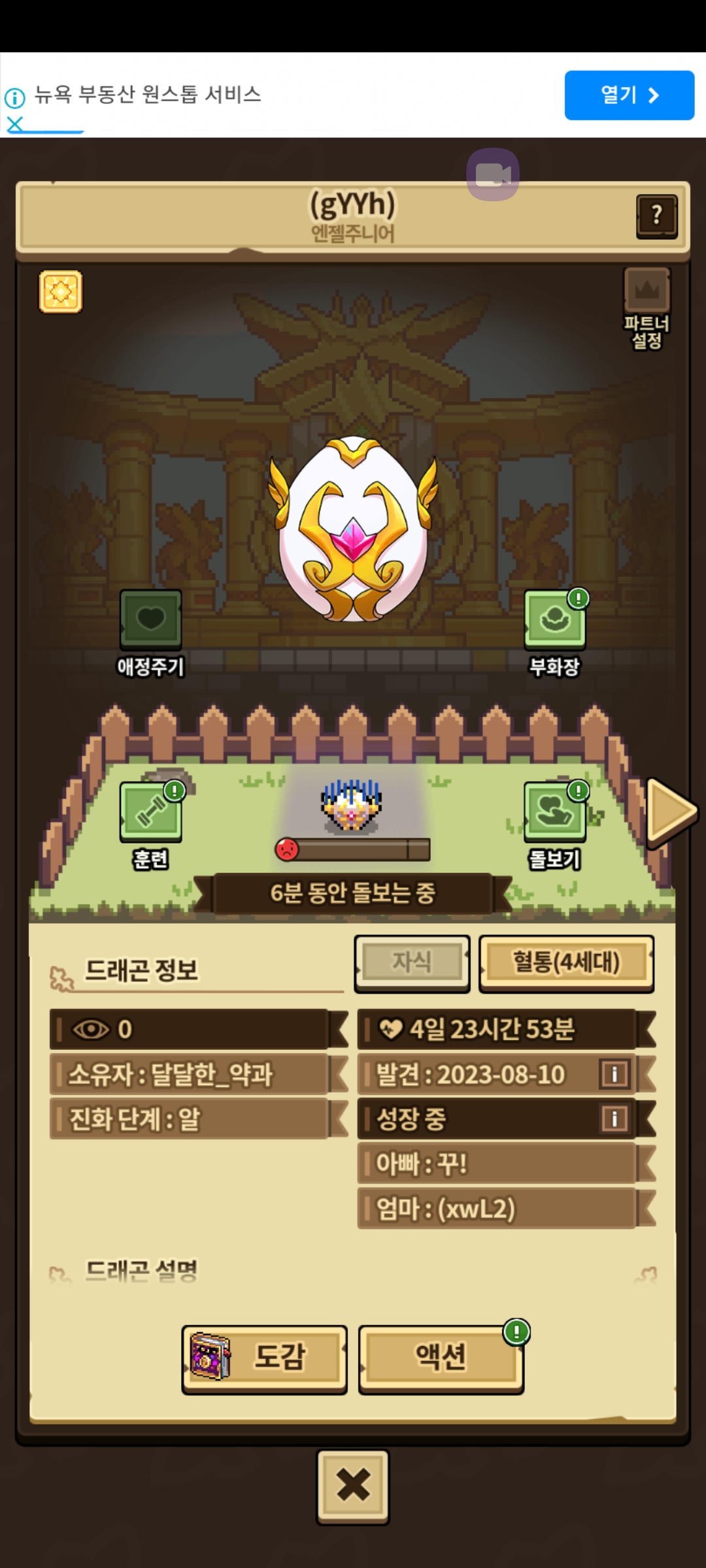Screen dimensions: 706x1568
Task: Open the ad info icon
Action: point(15,98)
